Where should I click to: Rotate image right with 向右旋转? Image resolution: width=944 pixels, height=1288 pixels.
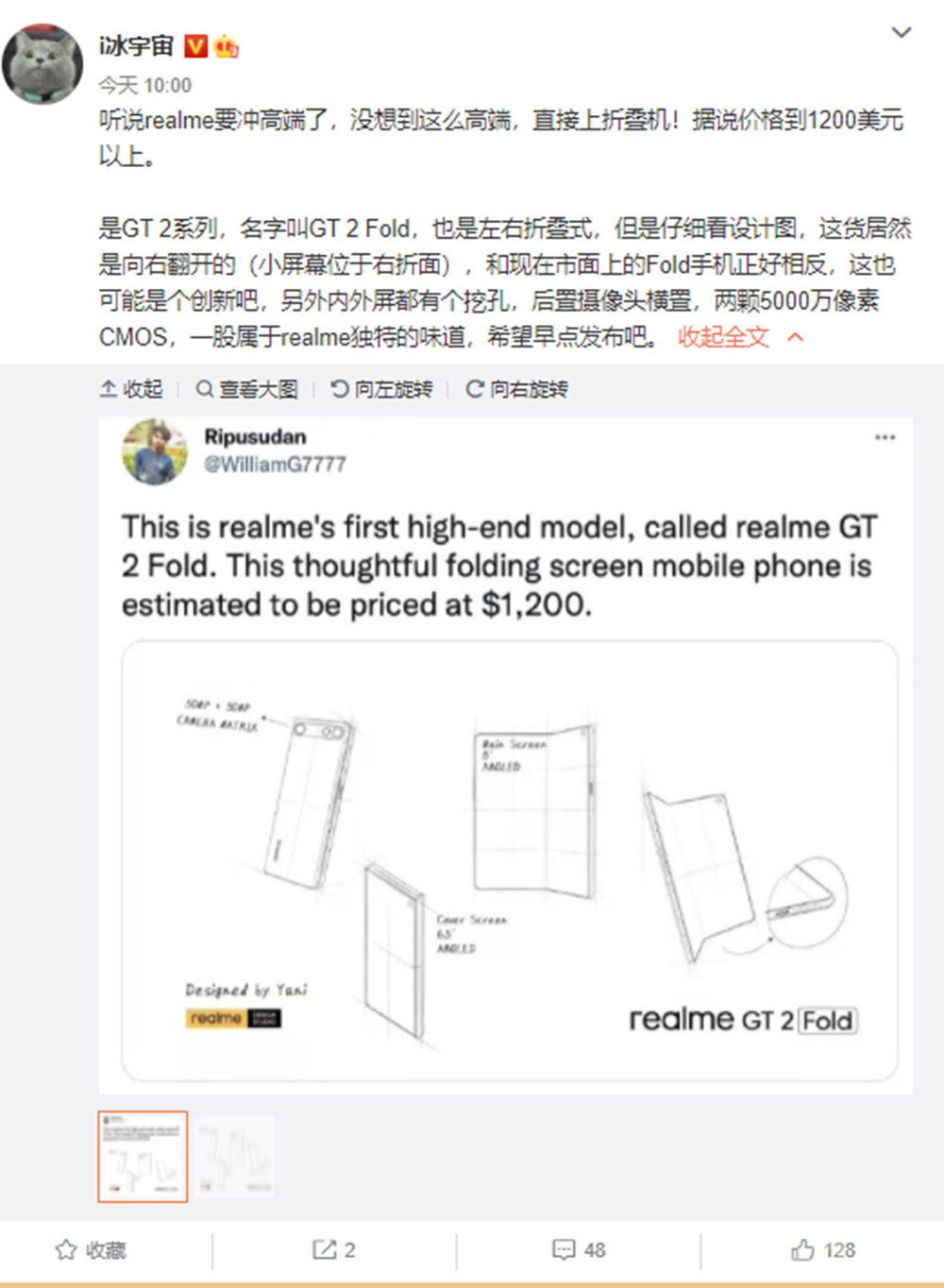click(x=517, y=389)
